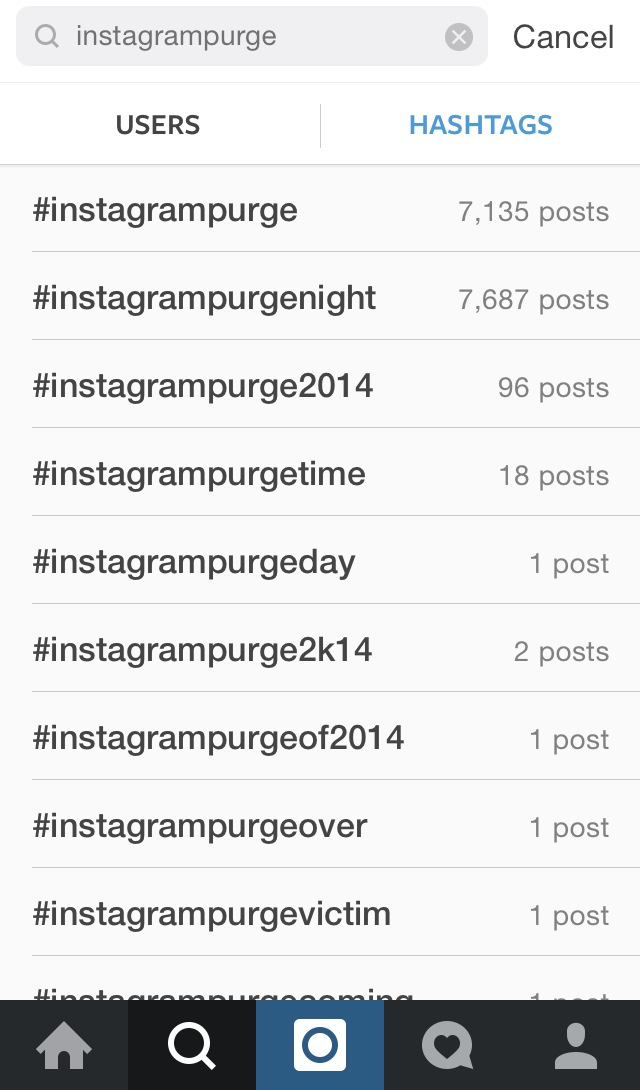Open the activity heart tab

[x=447, y=1046]
